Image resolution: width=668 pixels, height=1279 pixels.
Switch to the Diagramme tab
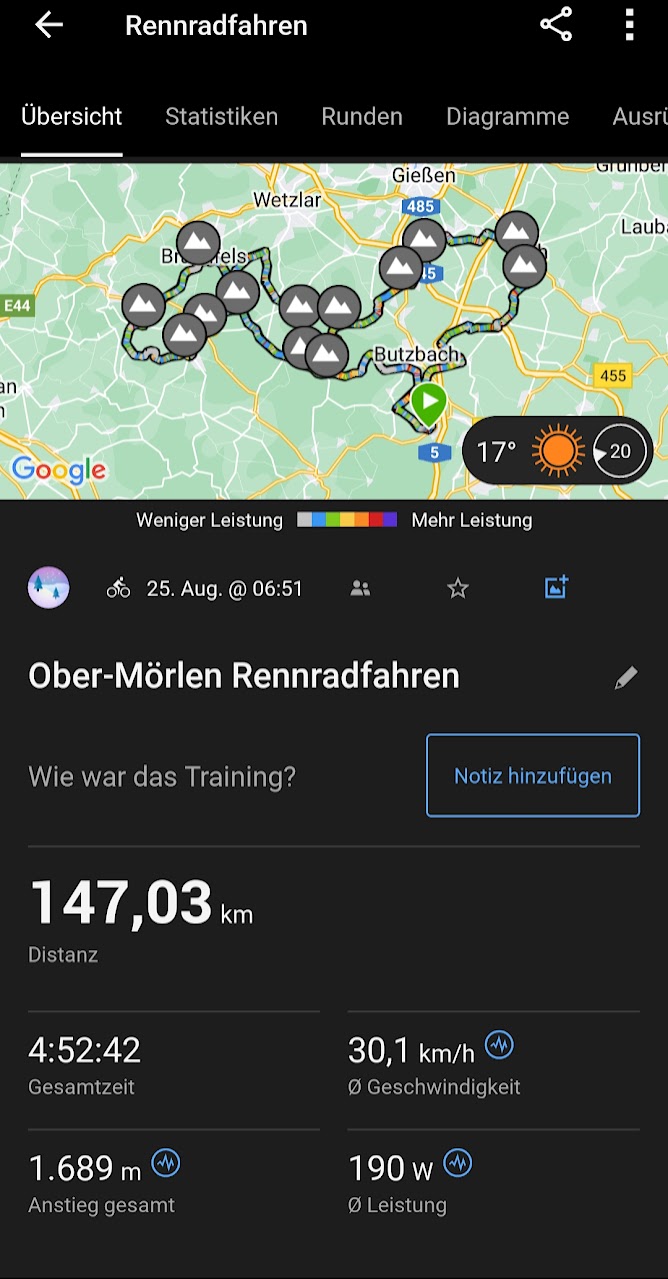point(507,116)
